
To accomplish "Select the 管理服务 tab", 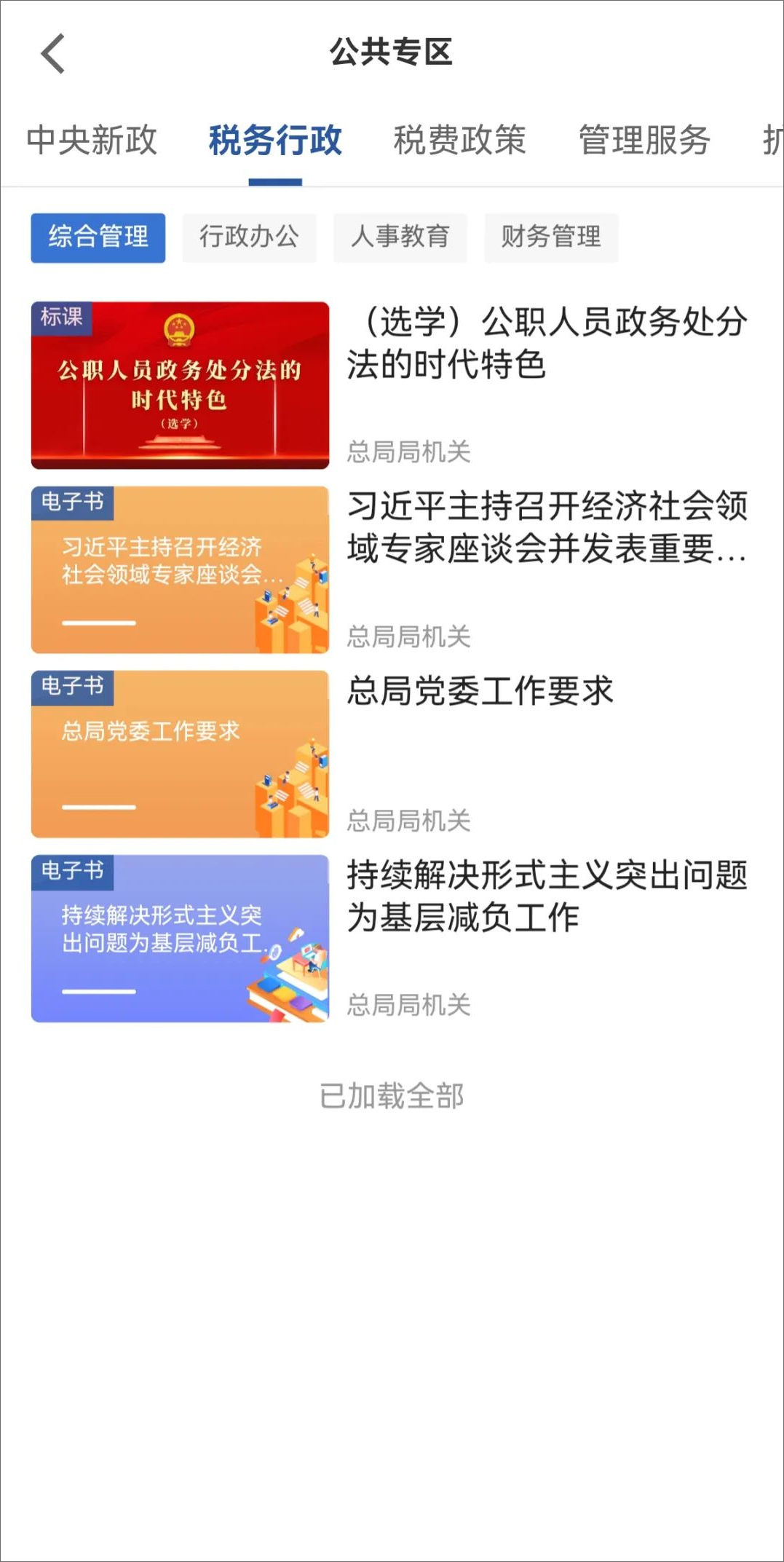I will [641, 141].
